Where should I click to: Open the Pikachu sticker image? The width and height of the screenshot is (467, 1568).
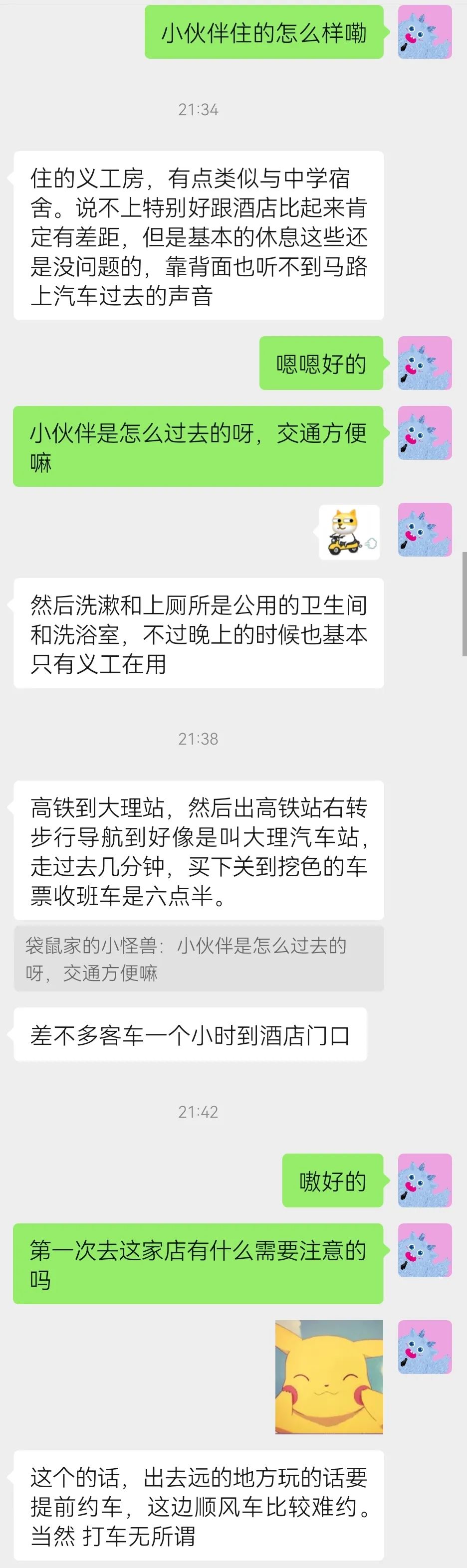[x=329, y=1376]
